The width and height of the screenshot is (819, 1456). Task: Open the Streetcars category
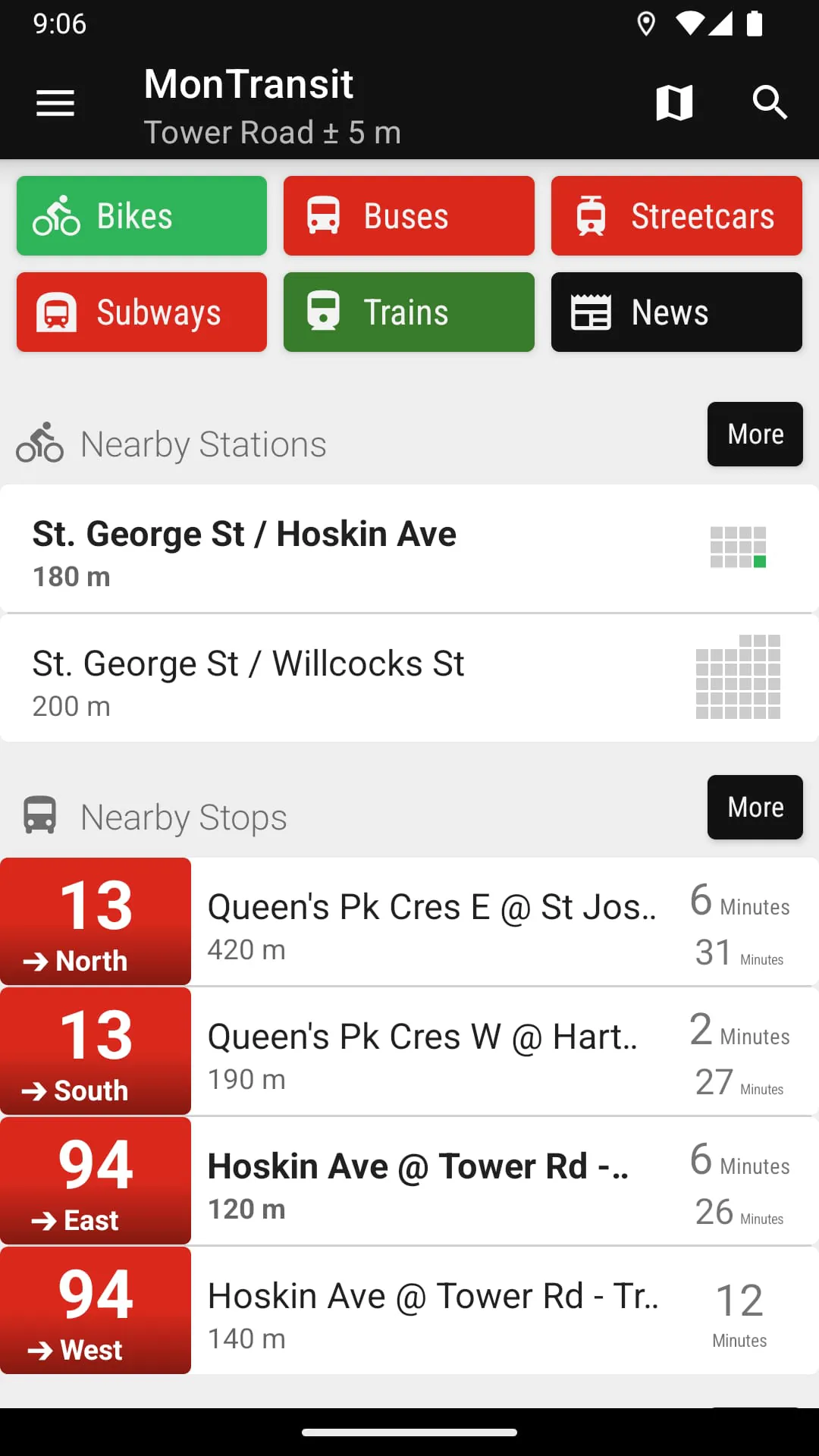[676, 216]
